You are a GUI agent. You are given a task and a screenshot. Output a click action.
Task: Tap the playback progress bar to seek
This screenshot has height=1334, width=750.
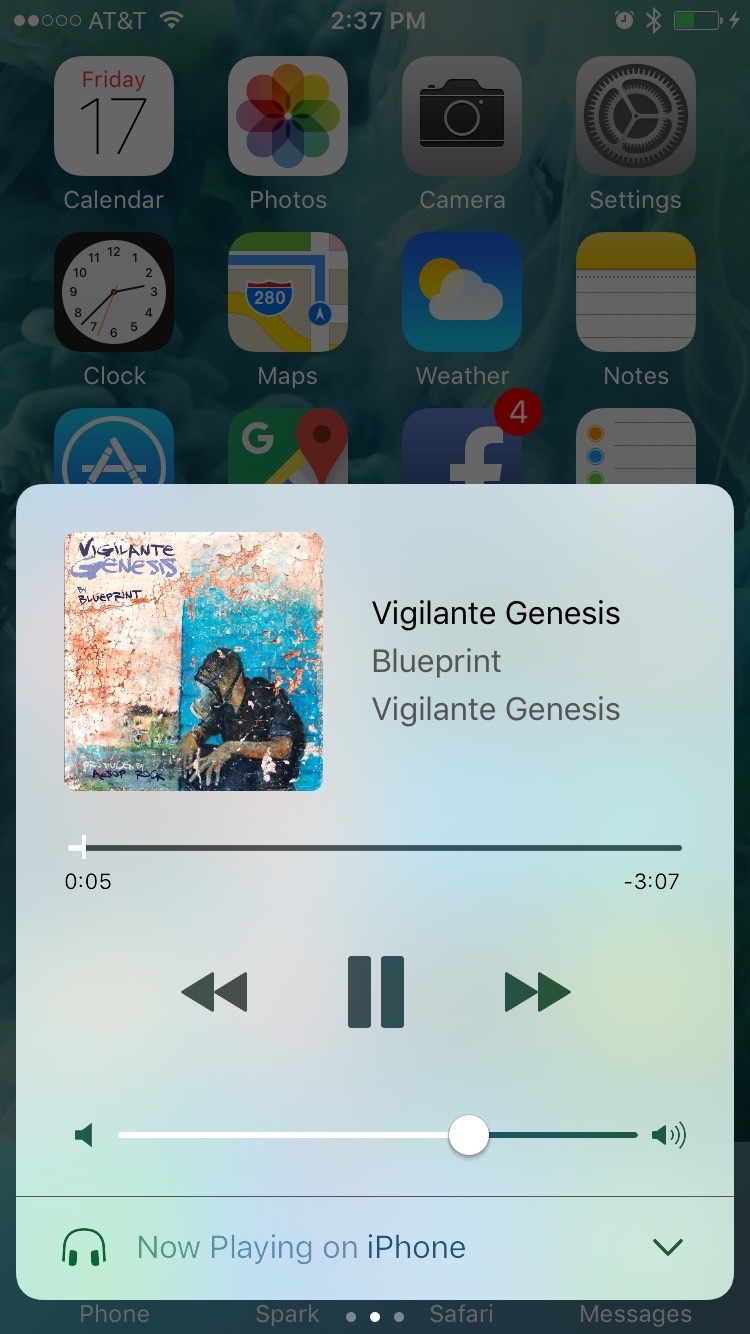pos(380,848)
